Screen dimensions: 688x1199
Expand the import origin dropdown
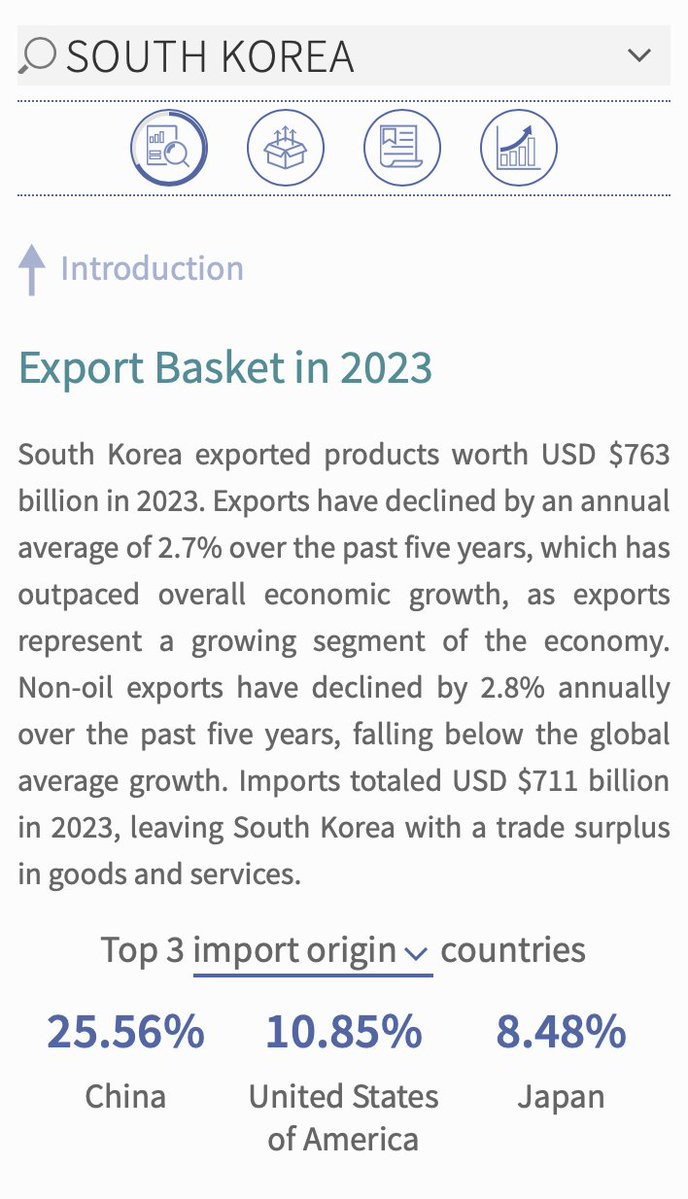pyautogui.click(x=313, y=951)
